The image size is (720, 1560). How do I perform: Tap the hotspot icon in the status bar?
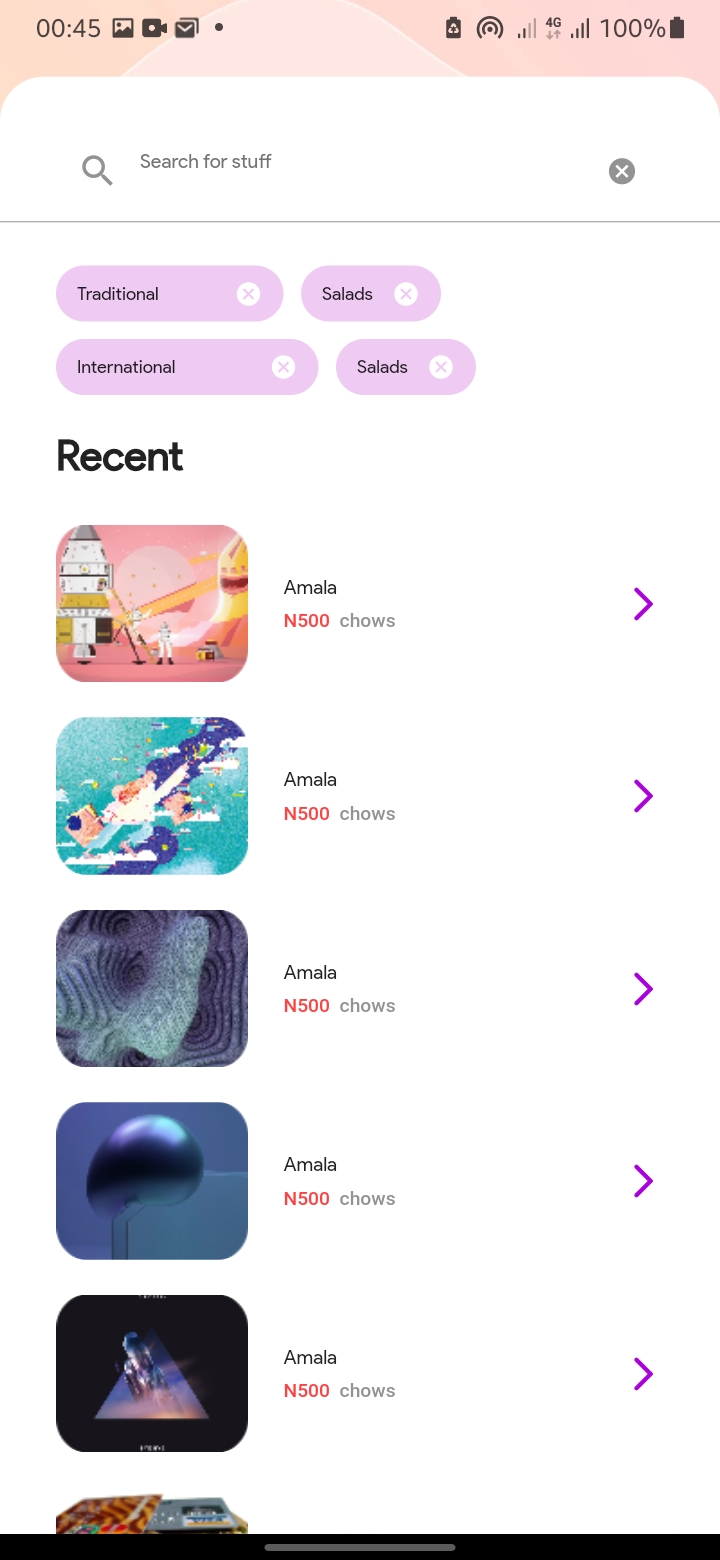489,28
